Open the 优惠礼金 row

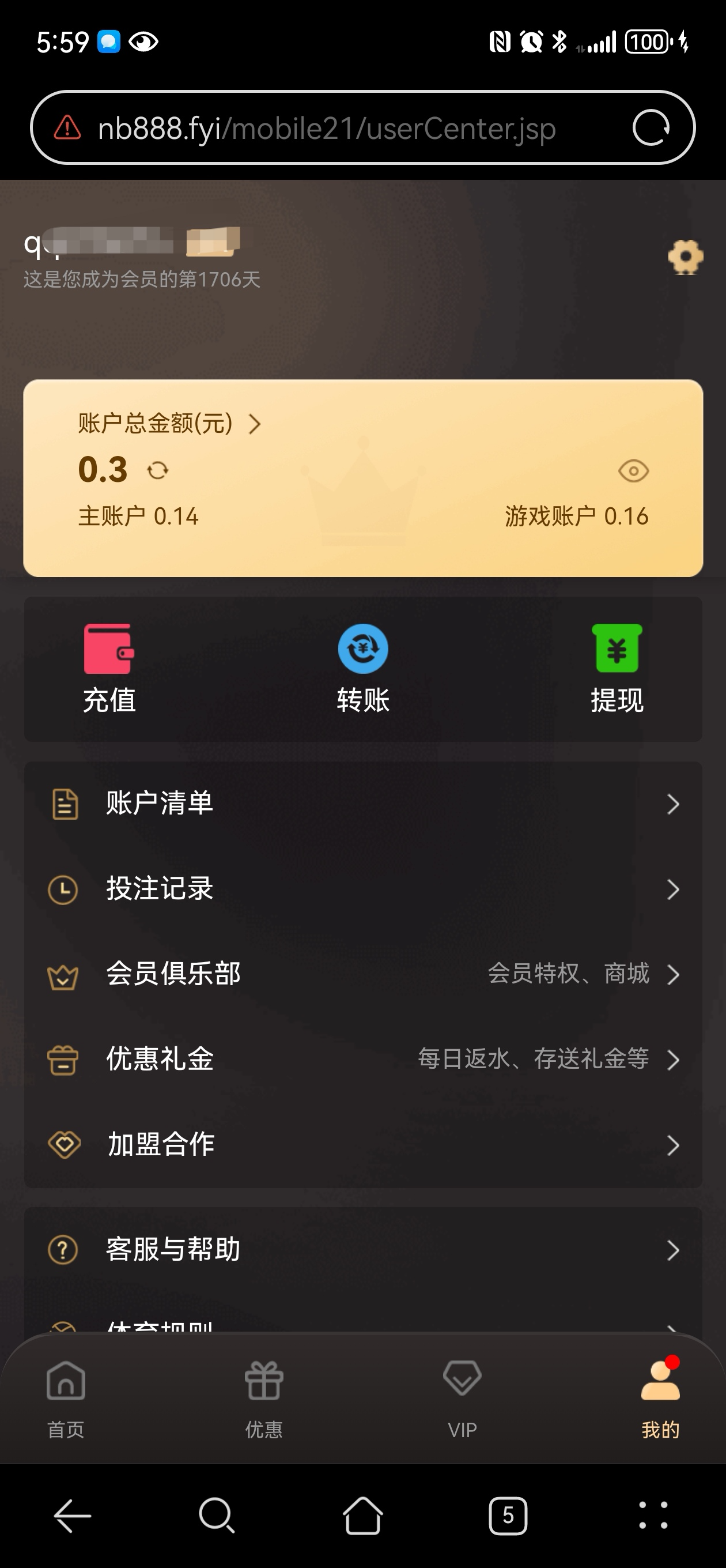pos(362,1060)
